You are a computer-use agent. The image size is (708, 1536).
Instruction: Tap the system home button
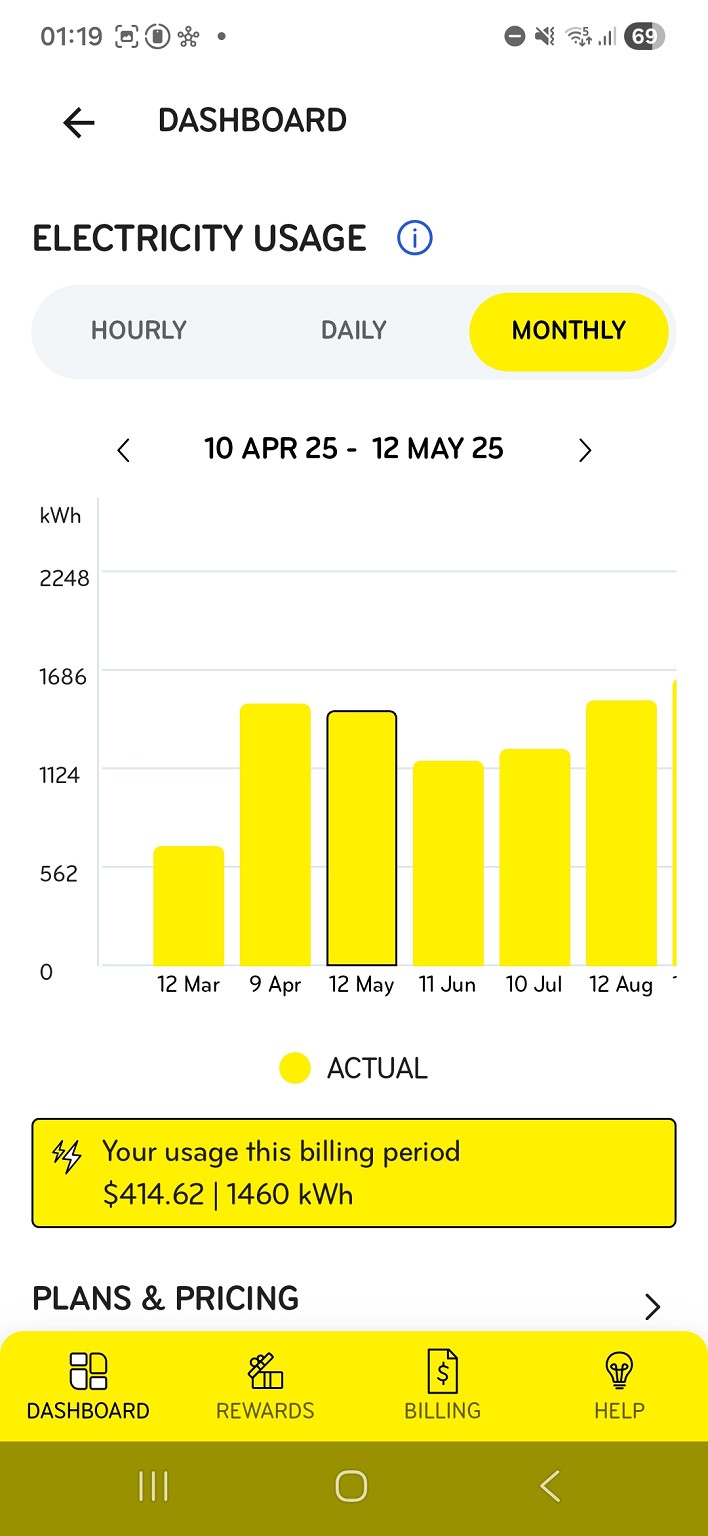click(351, 1486)
